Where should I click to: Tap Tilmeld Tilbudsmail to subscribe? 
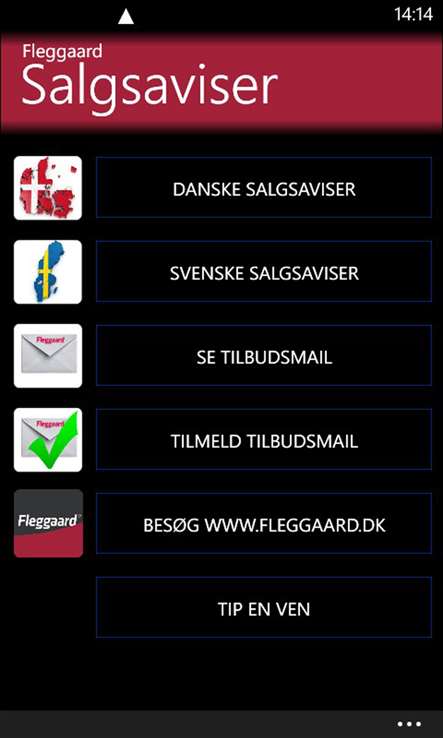point(264,439)
